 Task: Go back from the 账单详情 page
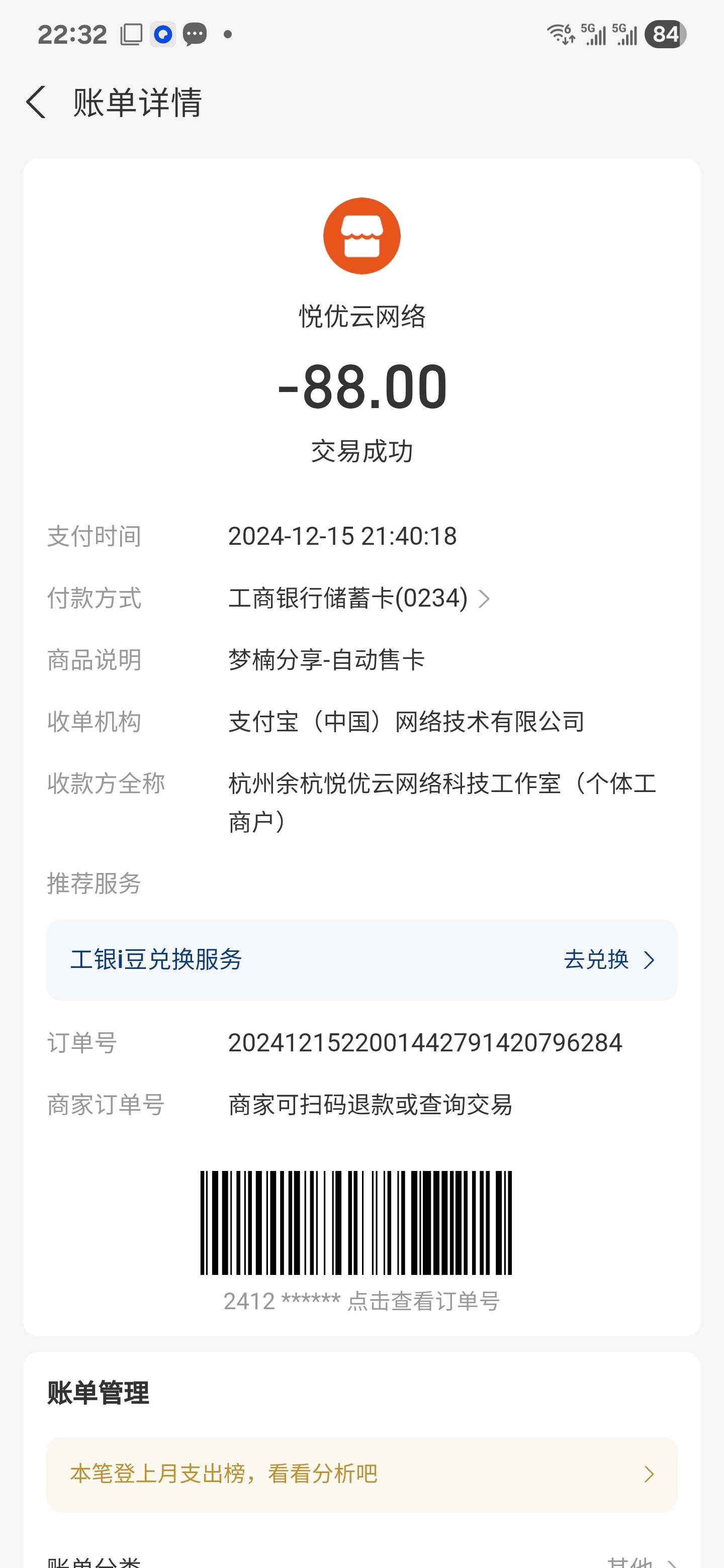point(36,102)
